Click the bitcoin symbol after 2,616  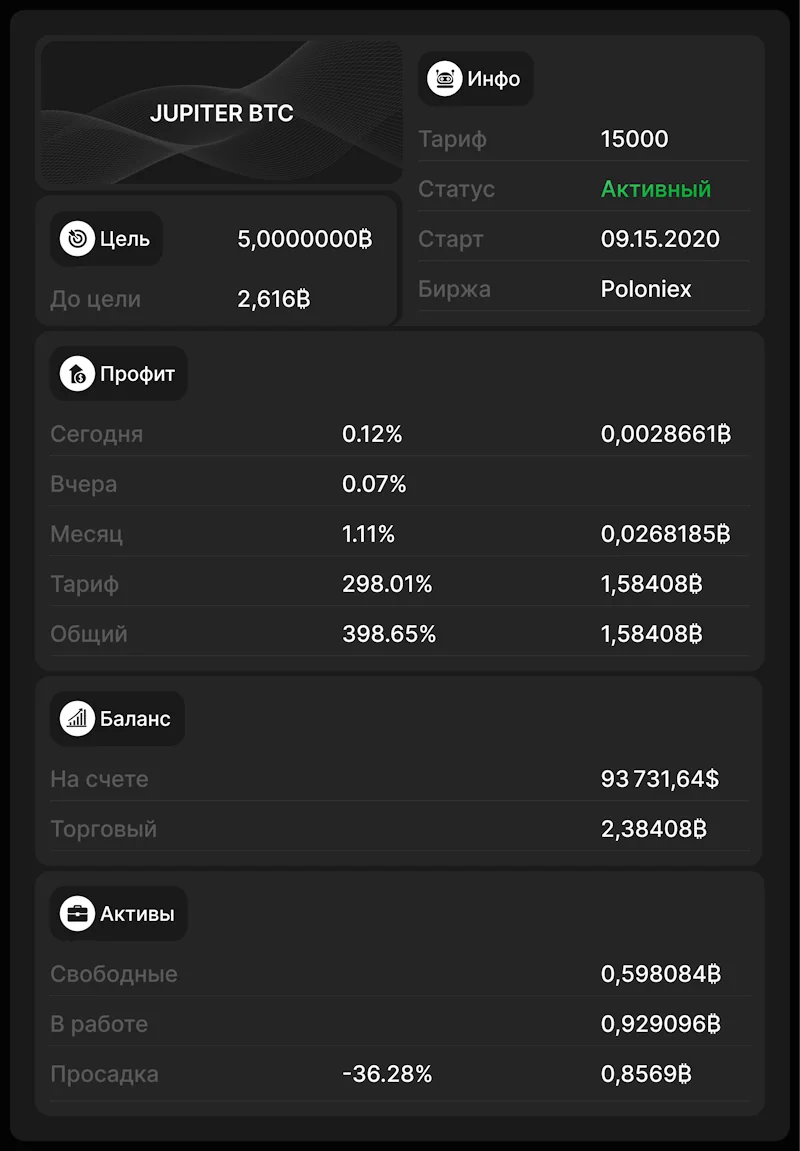tap(303, 298)
